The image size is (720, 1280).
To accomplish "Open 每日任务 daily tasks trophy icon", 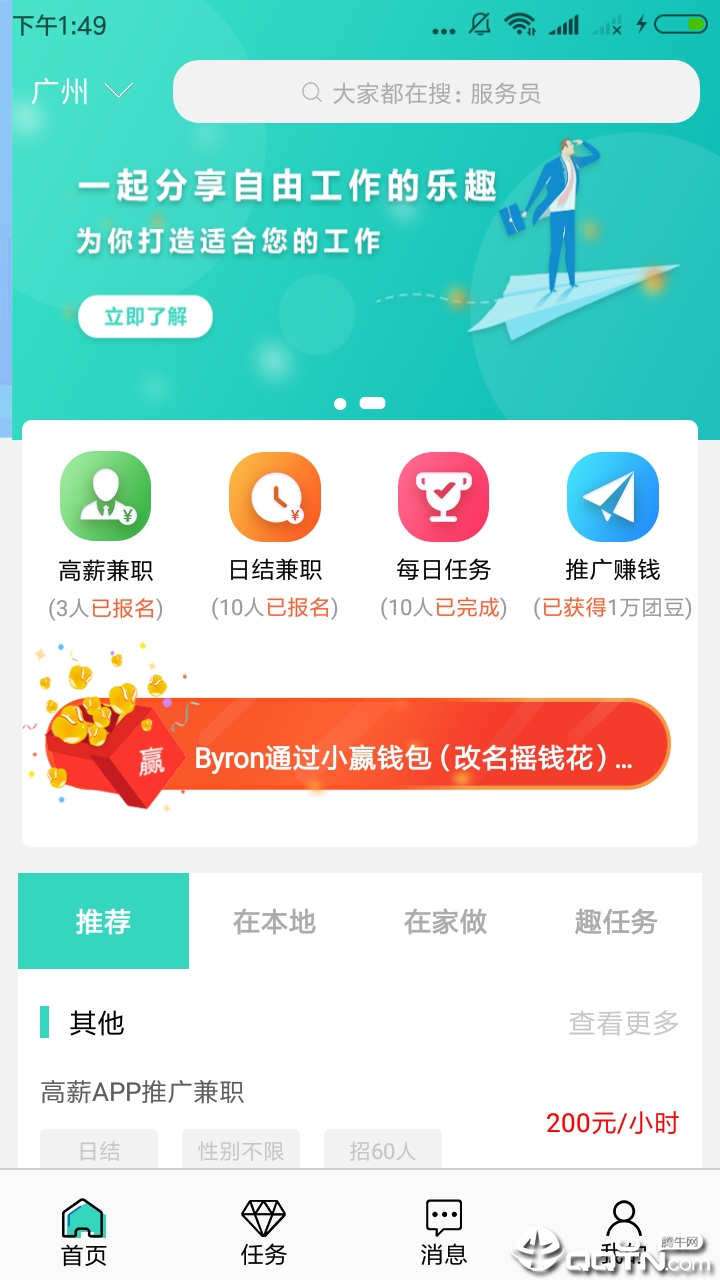I will (444, 495).
